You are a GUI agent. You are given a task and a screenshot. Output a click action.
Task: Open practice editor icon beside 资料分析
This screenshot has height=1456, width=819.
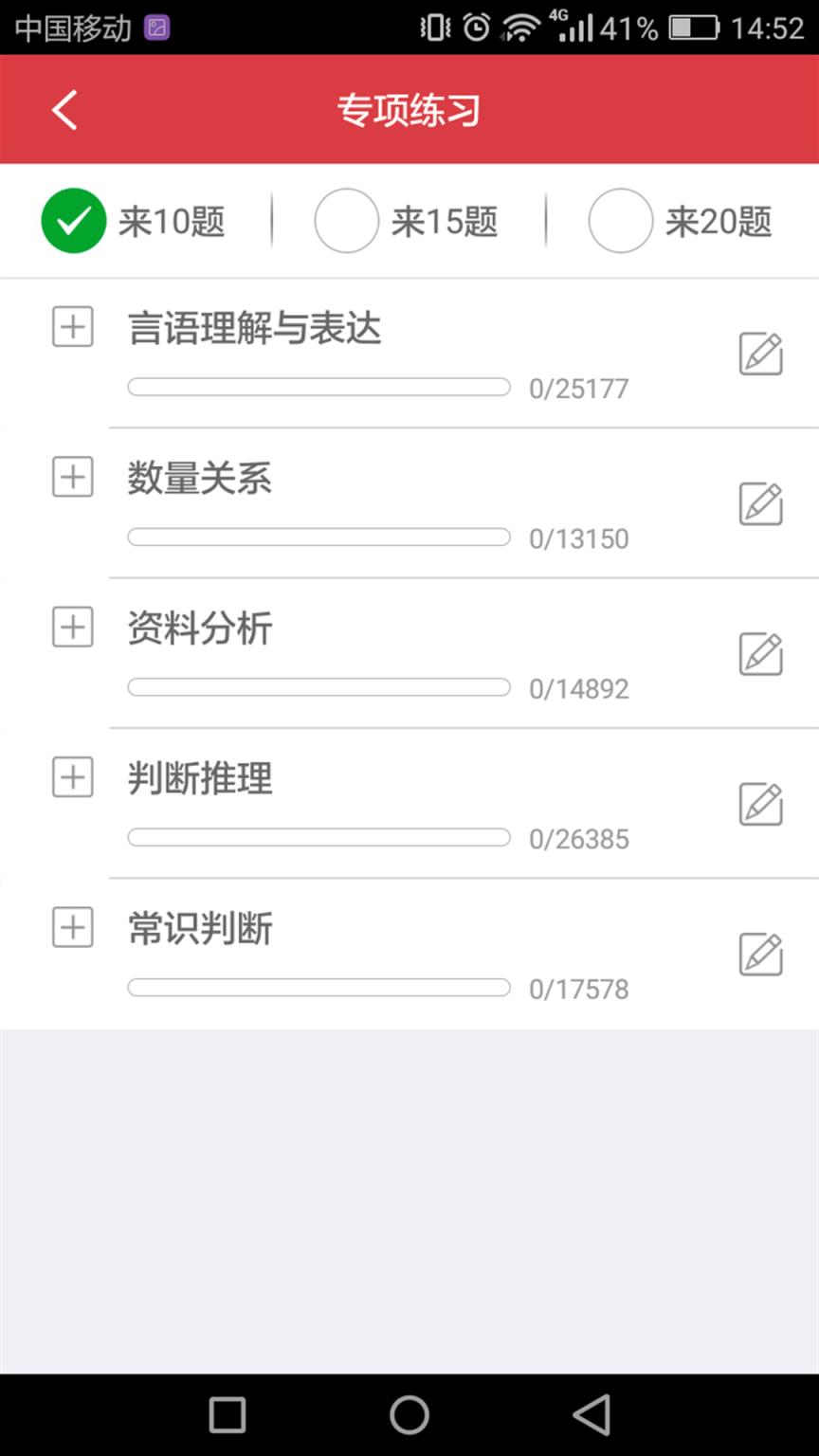[x=760, y=654]
